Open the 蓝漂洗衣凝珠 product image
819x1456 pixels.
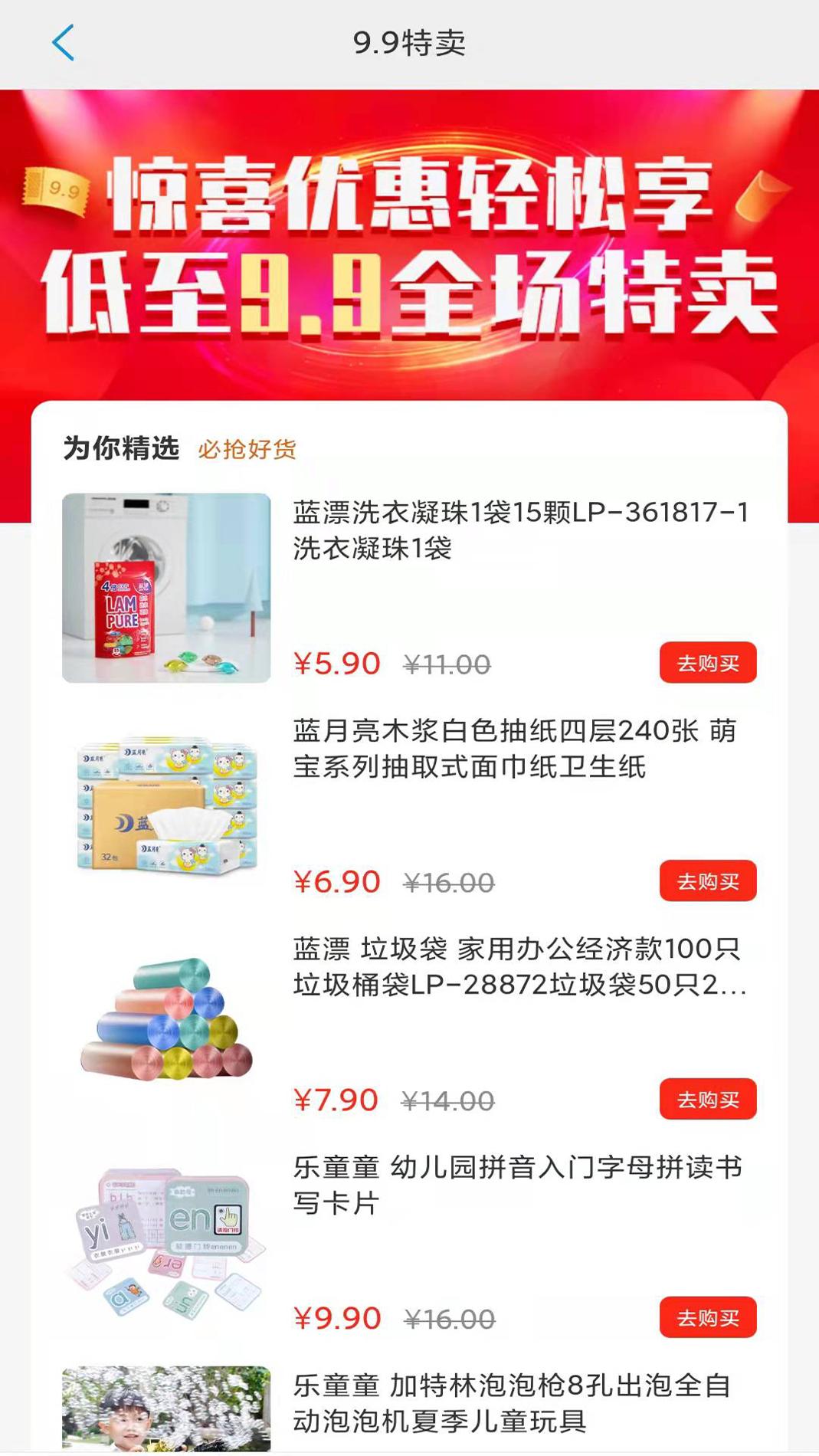166,588
